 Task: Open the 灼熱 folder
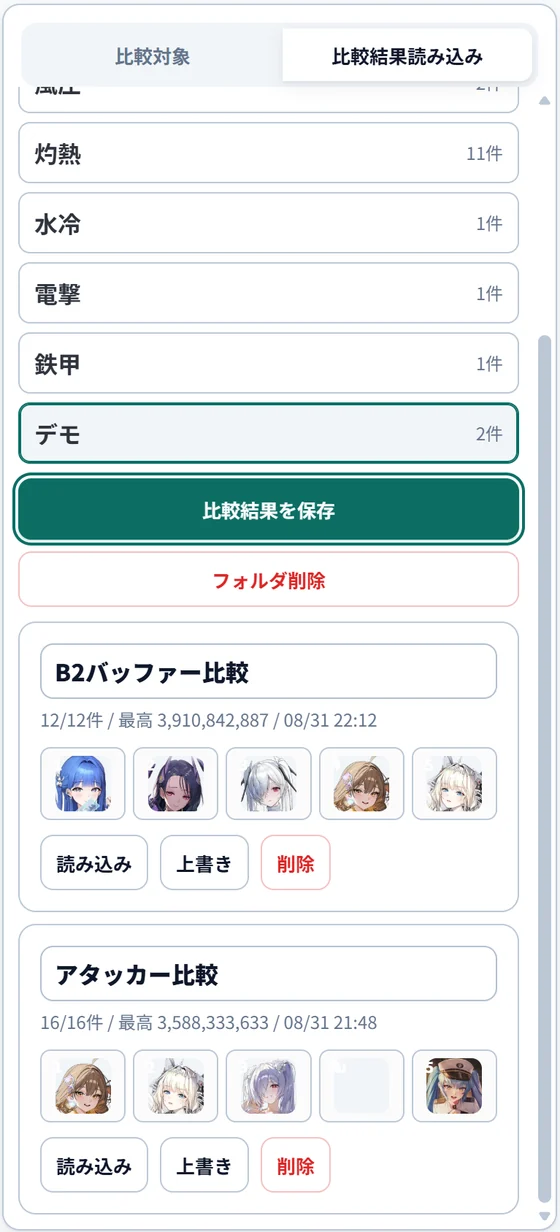(269, 153)
